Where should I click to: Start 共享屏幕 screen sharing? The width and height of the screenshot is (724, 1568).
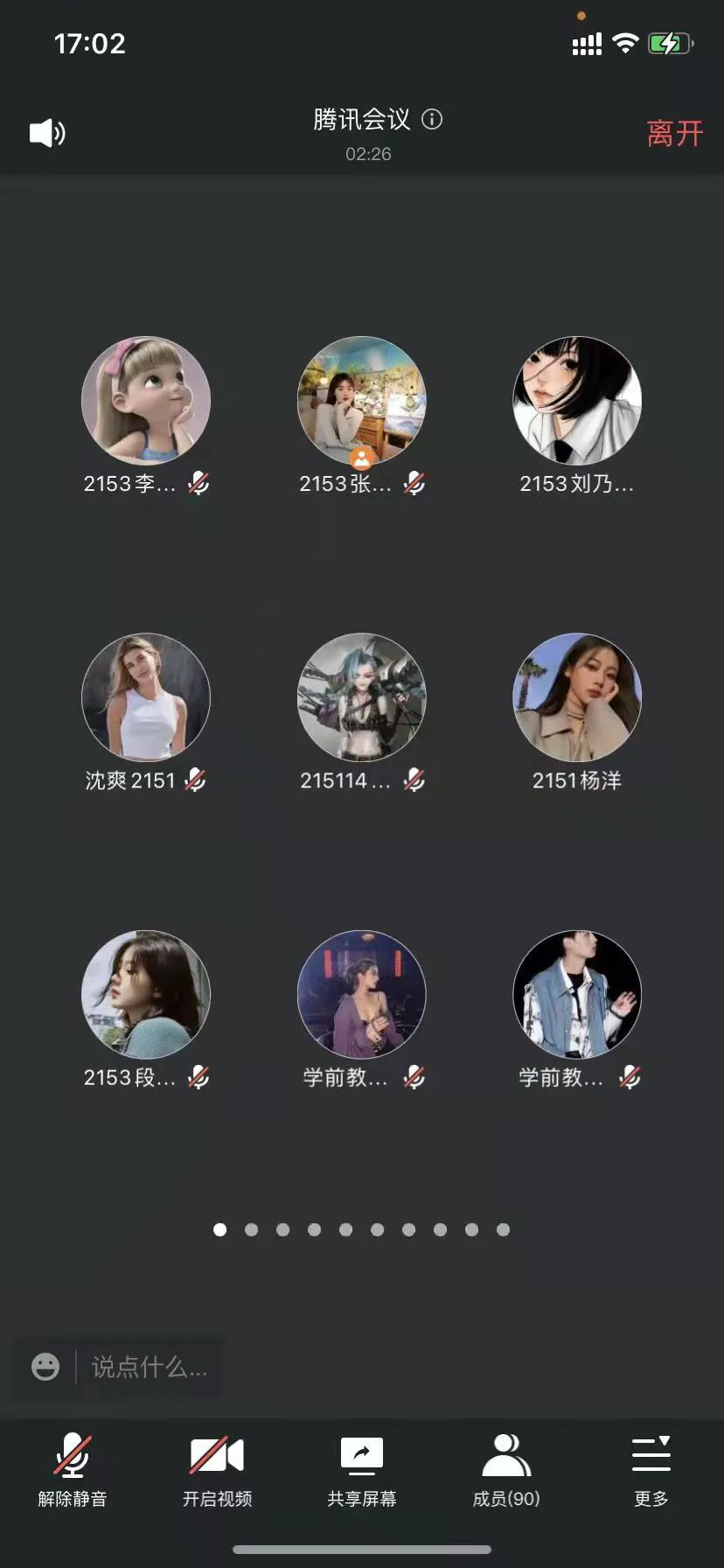362,1468
